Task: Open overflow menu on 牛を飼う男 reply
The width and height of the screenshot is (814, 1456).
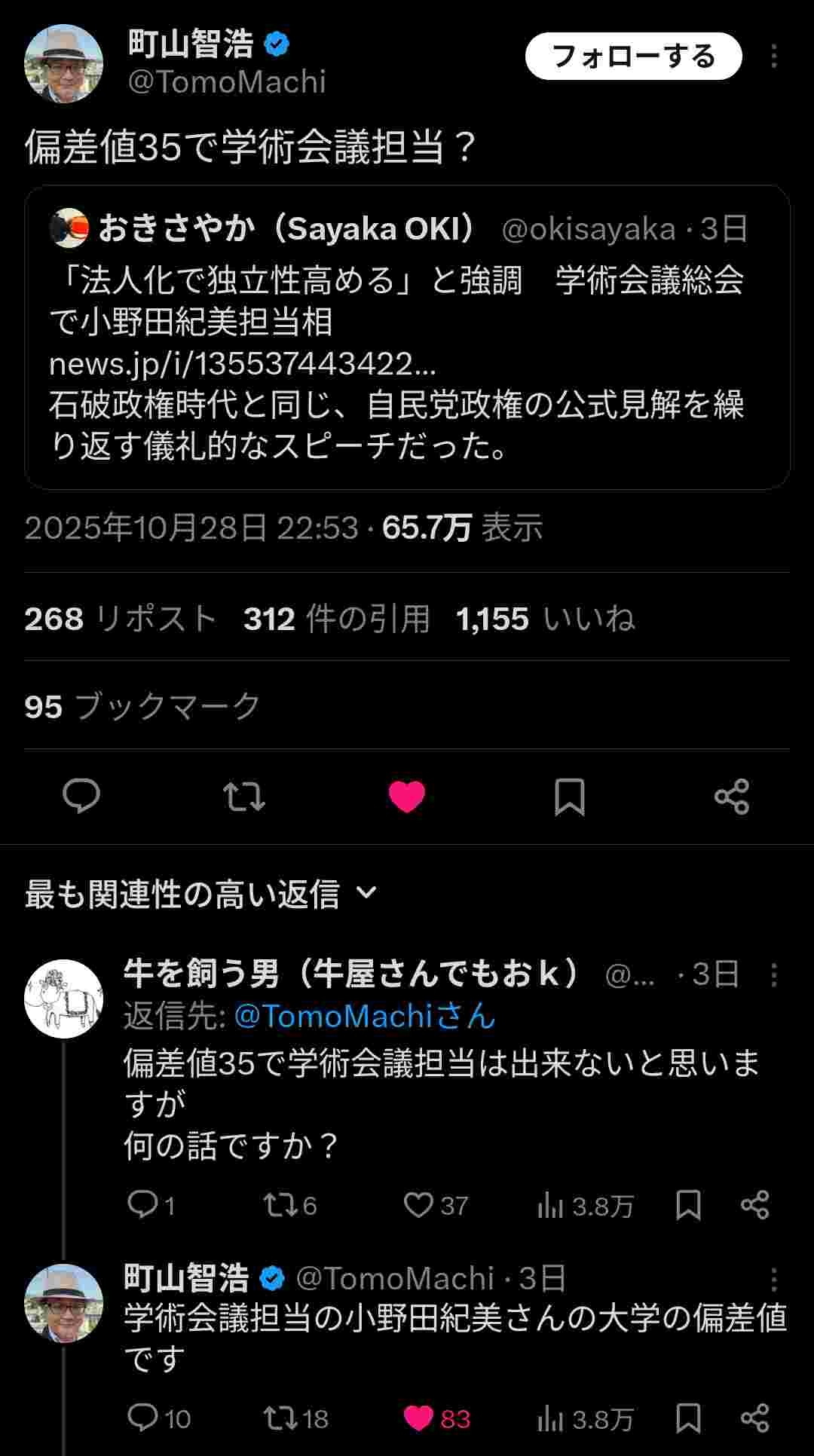Action: [x=773, y=975]
